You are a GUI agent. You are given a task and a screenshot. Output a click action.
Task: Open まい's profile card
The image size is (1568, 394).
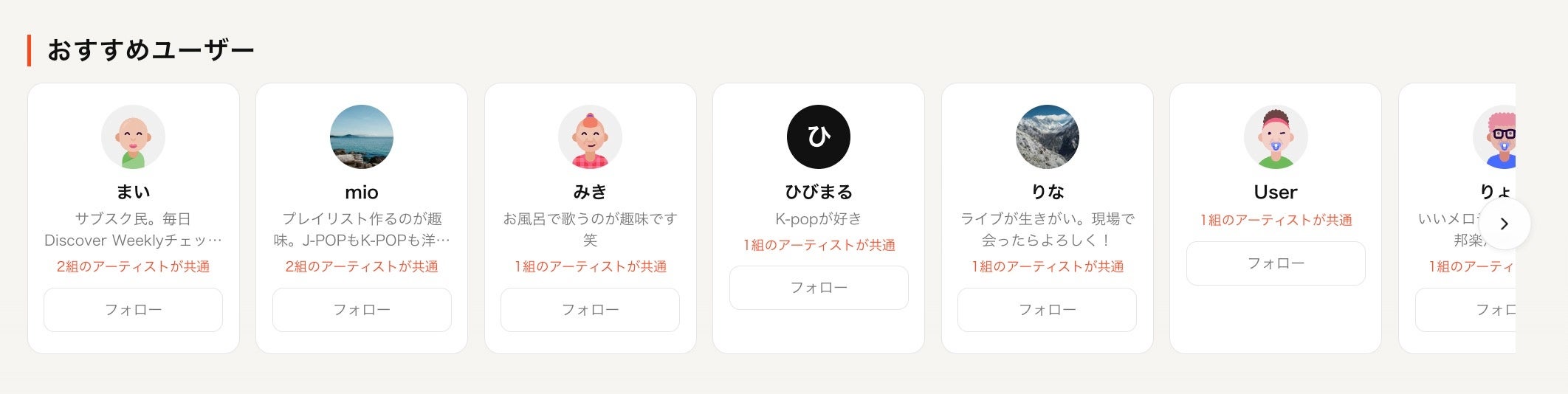(x=133, y=192)
